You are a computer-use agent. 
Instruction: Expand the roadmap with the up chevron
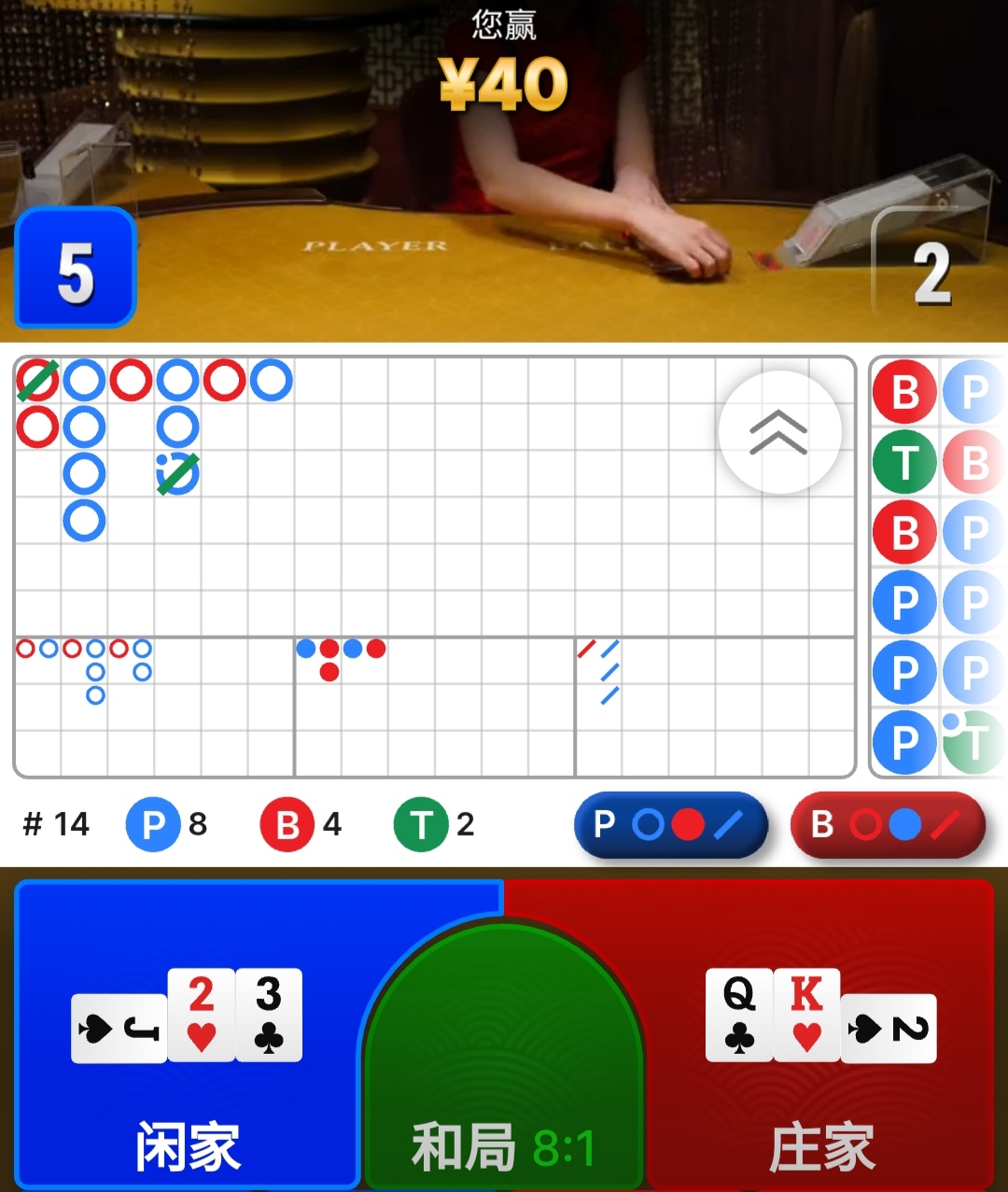click(x=779, y=432)
